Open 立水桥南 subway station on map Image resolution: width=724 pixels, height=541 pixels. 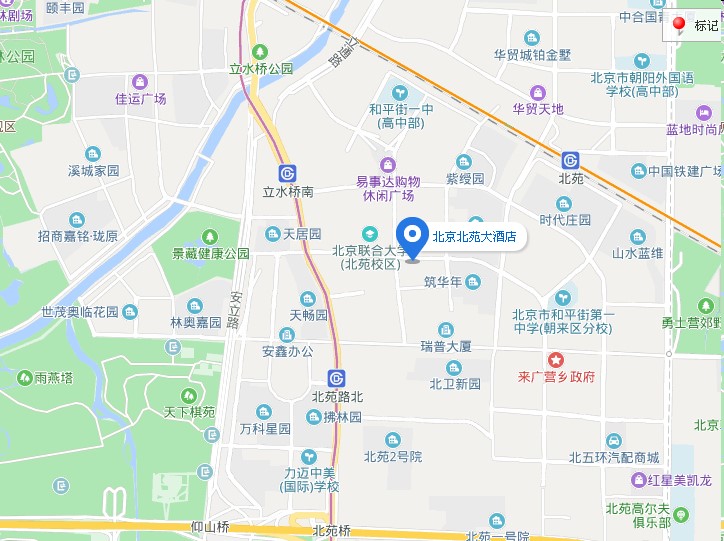point(288,173)
